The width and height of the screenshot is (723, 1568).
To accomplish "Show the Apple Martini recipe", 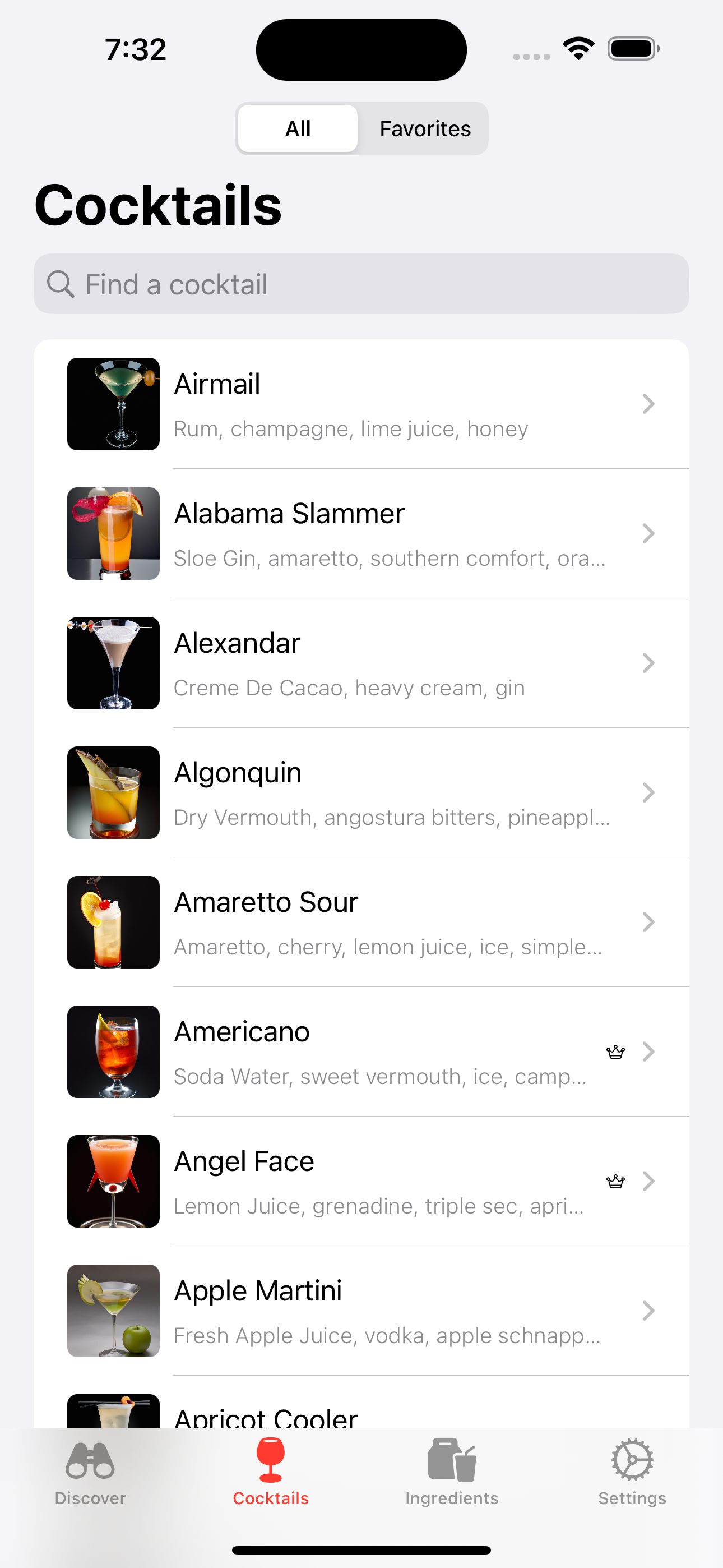I will coord(361,1311).
